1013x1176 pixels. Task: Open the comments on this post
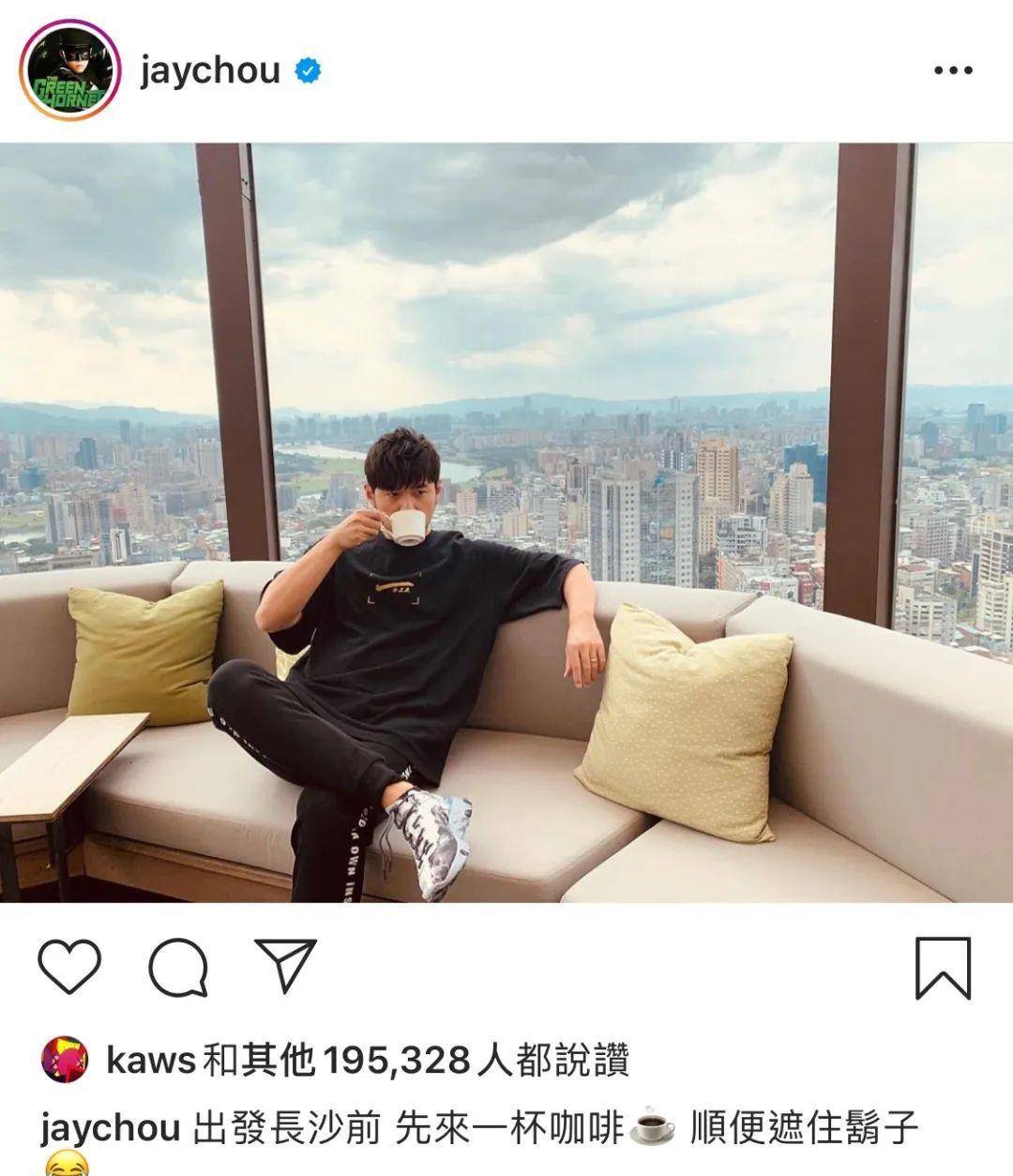tap(178, 967)
